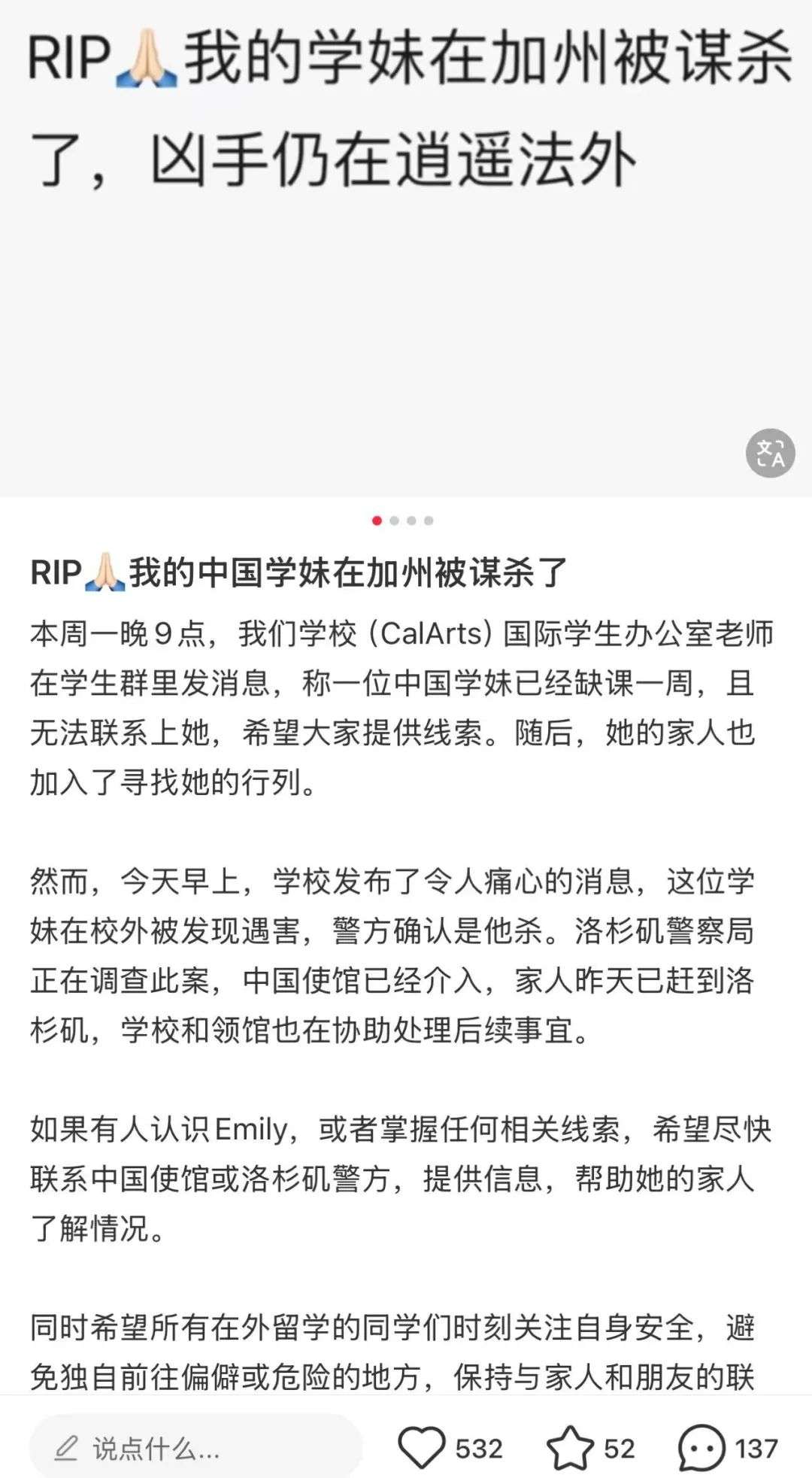Image resolution: width=812 pixels, height=1478 pixels.
Task: Open the comments with the speech bubble icon
Action: (701, 1448)
